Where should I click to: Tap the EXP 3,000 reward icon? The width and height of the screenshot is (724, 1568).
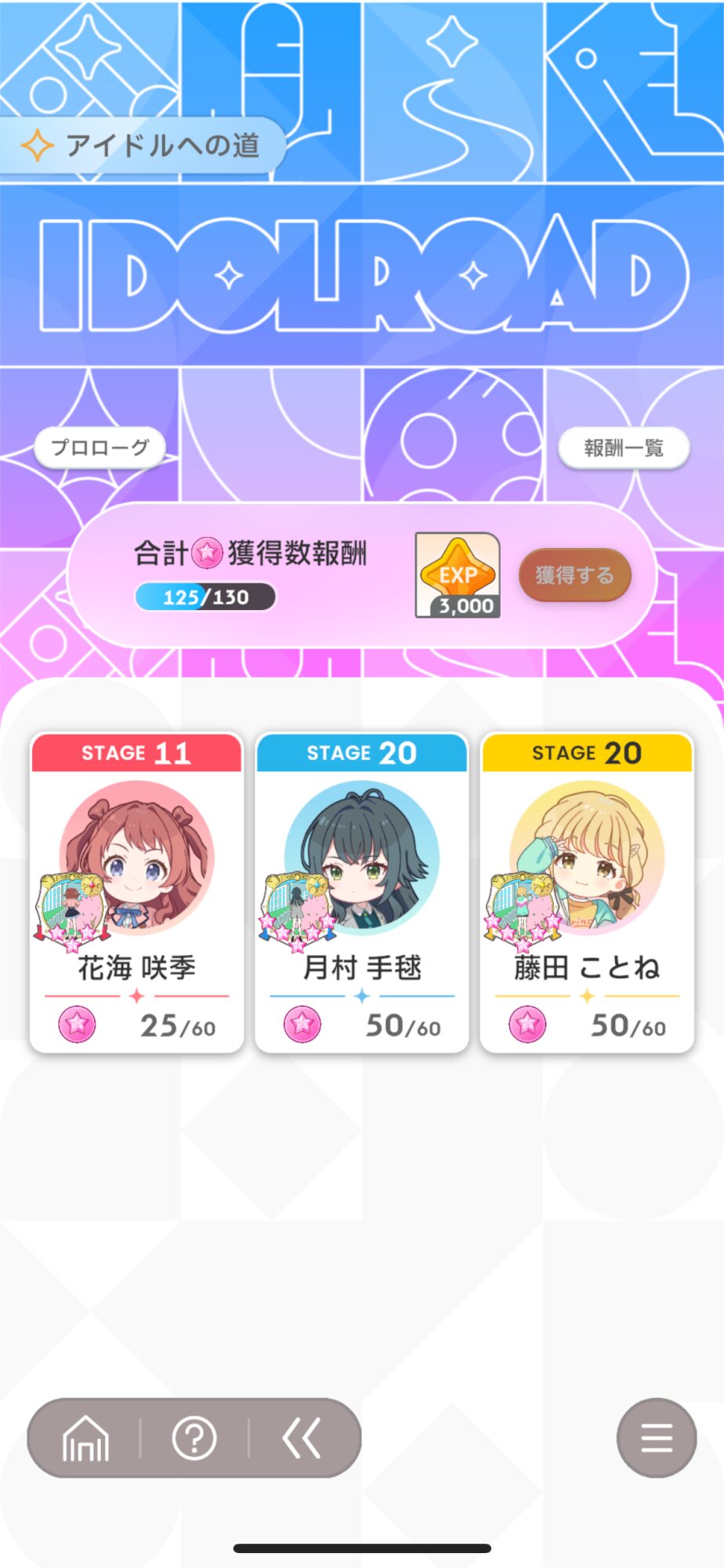(458, 575)
